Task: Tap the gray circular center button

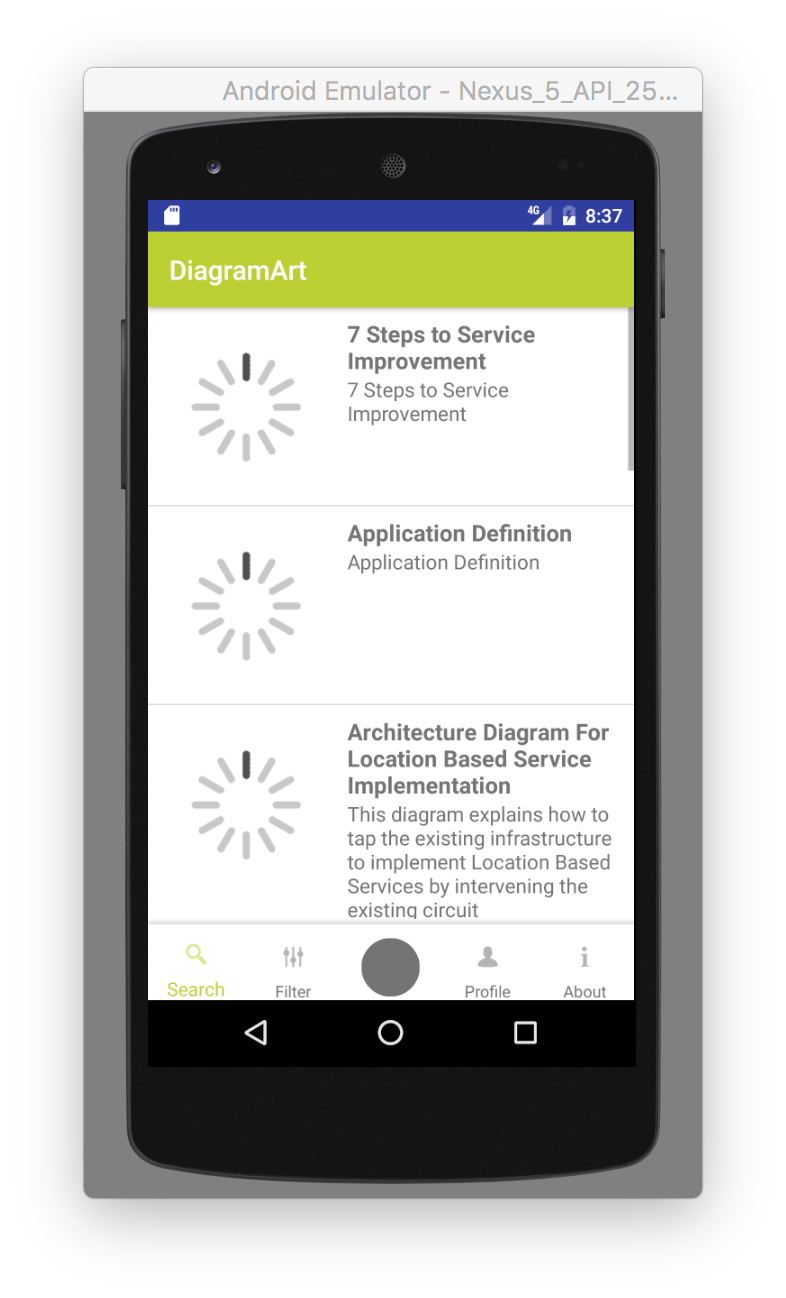Action: pos(390,967)
